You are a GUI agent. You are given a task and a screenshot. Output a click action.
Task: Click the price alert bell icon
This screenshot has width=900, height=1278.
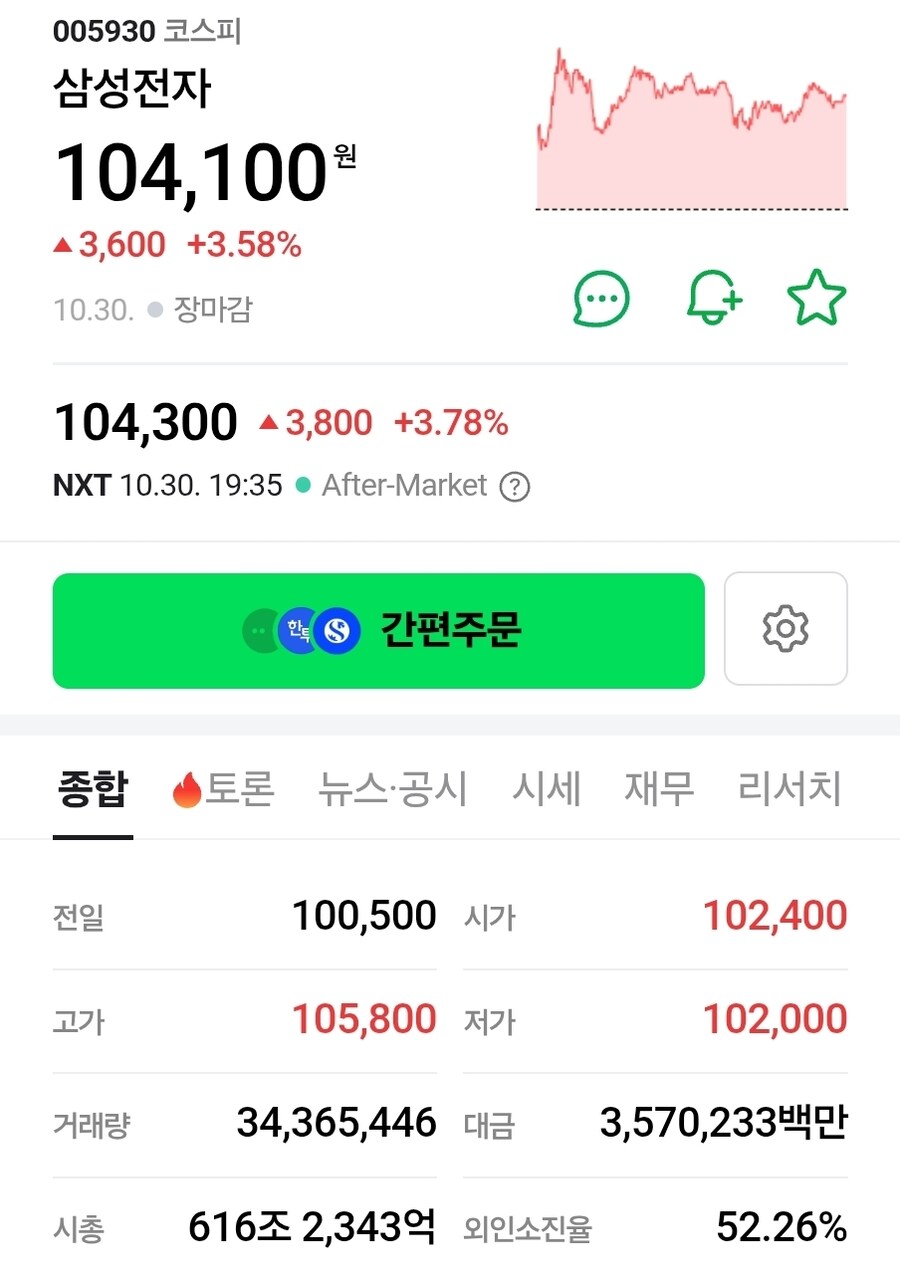click(713, 297)
